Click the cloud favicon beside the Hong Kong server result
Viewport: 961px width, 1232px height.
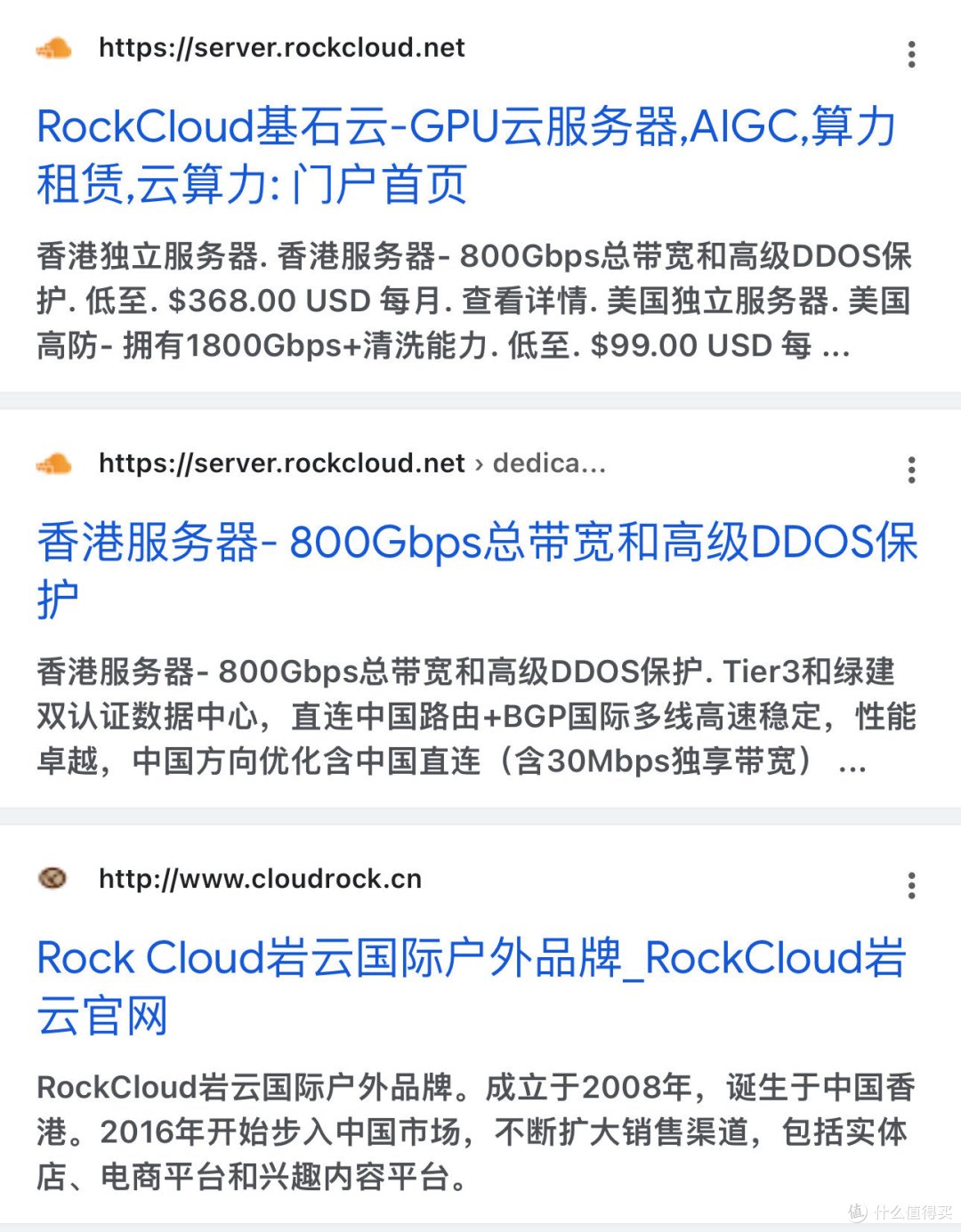(55, 464)
